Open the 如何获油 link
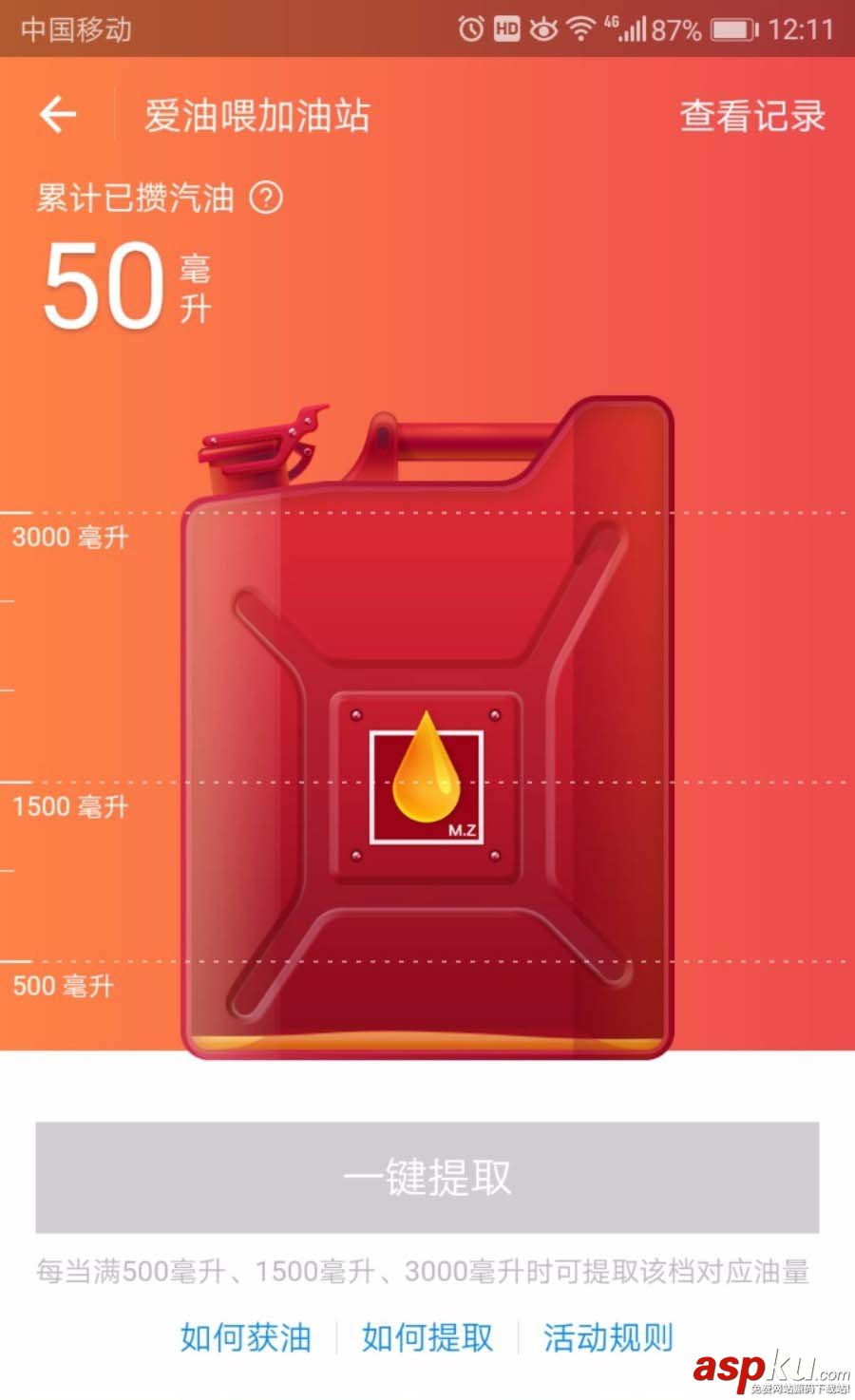Image resolution: width=855 pixels, height=1400 pixels. coord(246,1337)
